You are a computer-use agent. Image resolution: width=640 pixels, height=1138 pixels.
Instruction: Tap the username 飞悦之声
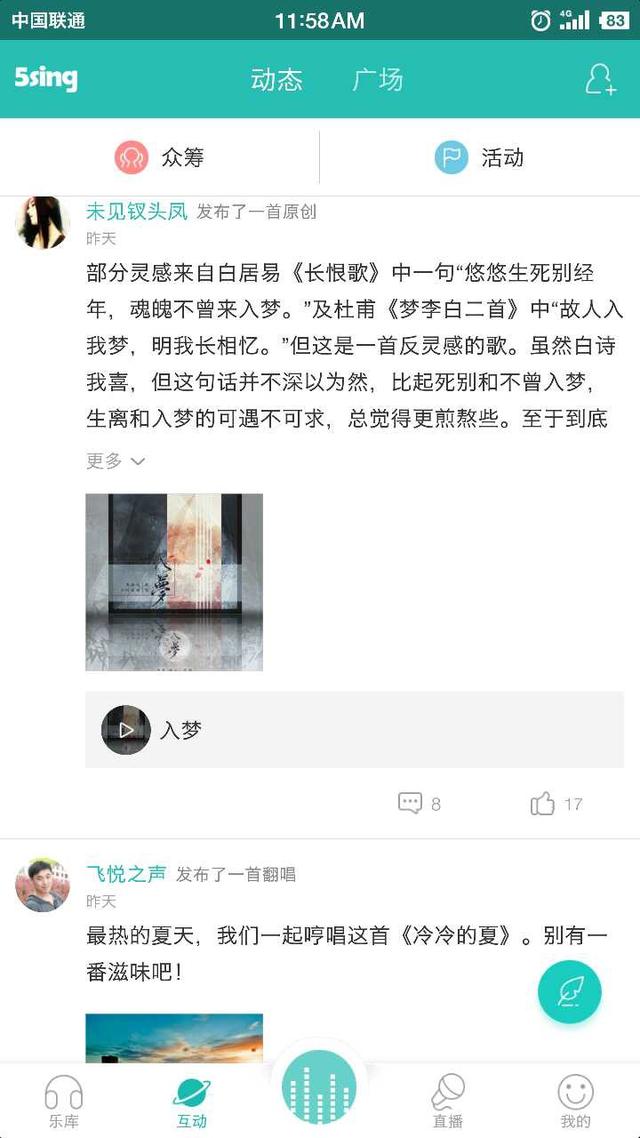(126, 874)
